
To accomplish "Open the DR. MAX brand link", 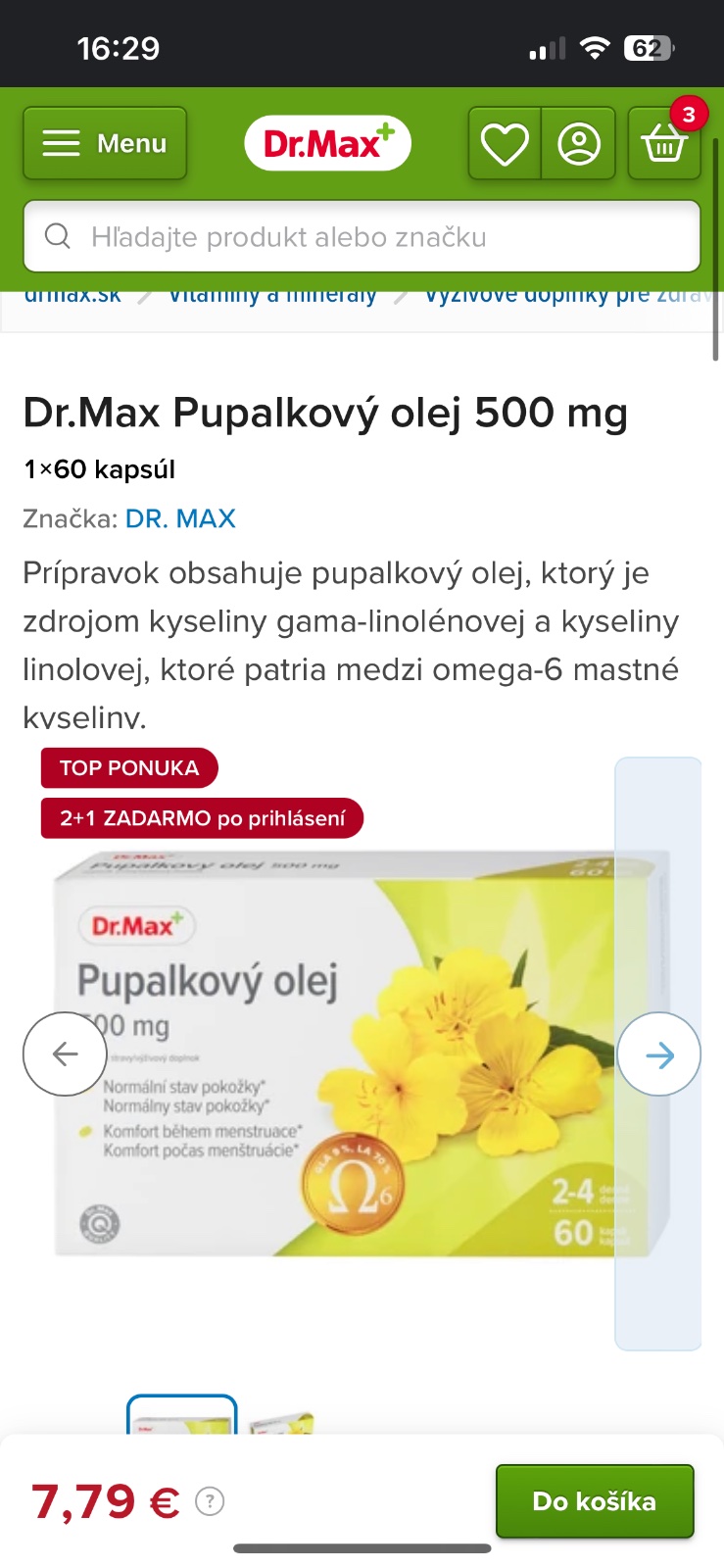I will click(180, 518).
